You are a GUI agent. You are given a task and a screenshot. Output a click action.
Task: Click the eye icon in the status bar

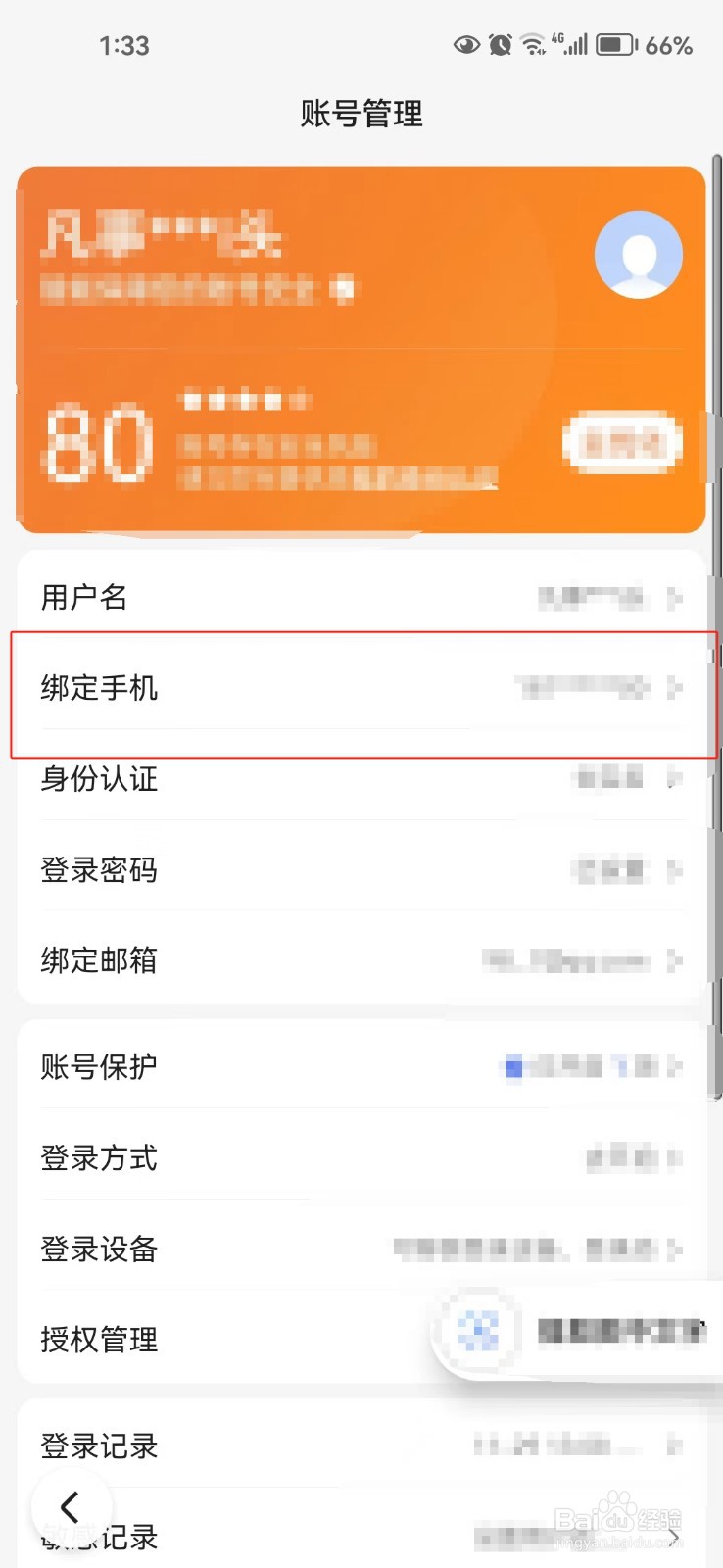point(465,44)
